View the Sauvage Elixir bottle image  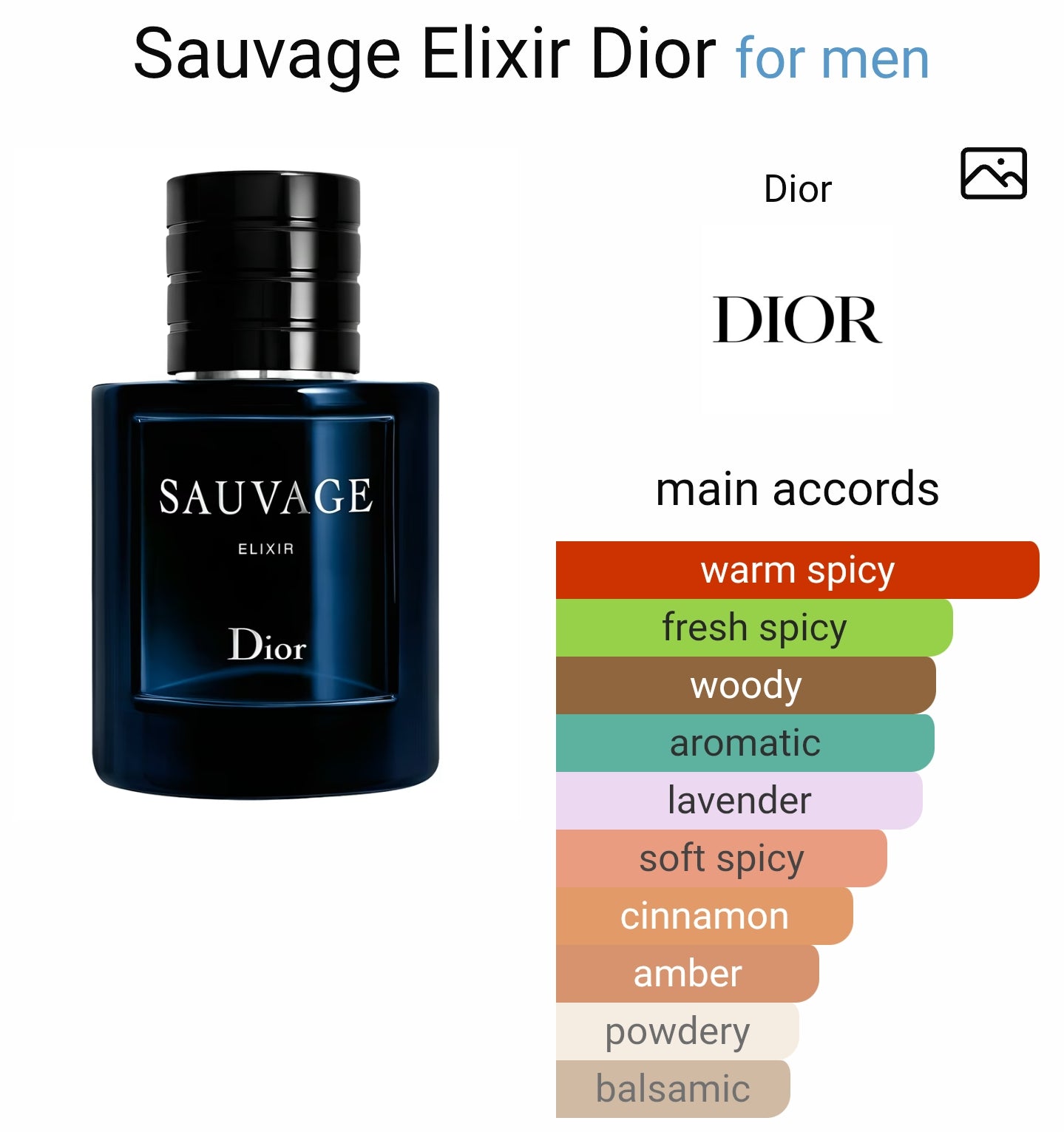(265, 486)
